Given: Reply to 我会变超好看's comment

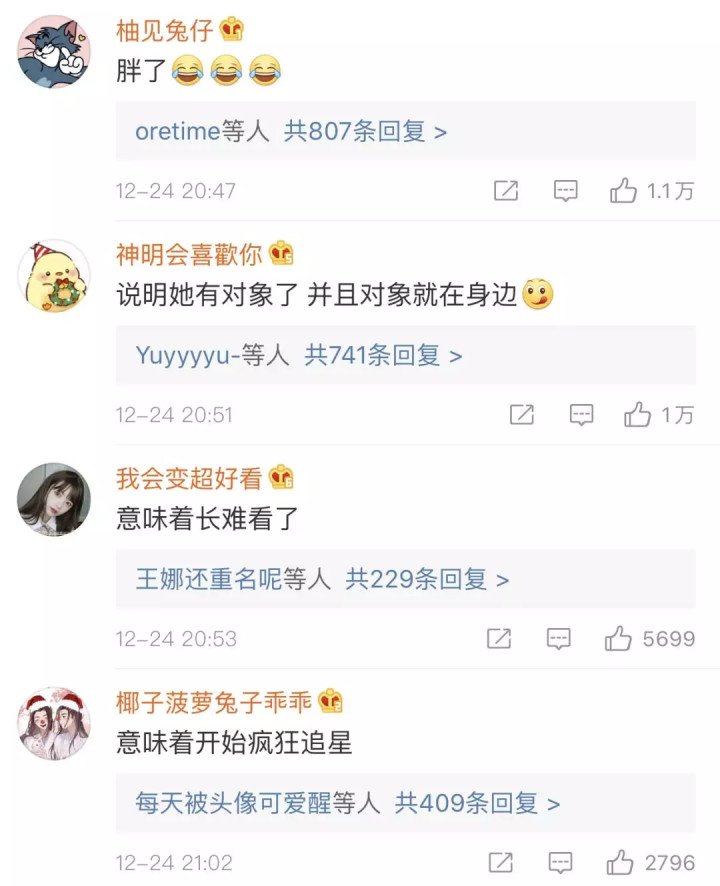Looking at the screenshot, I should click(x=559, y=638).
